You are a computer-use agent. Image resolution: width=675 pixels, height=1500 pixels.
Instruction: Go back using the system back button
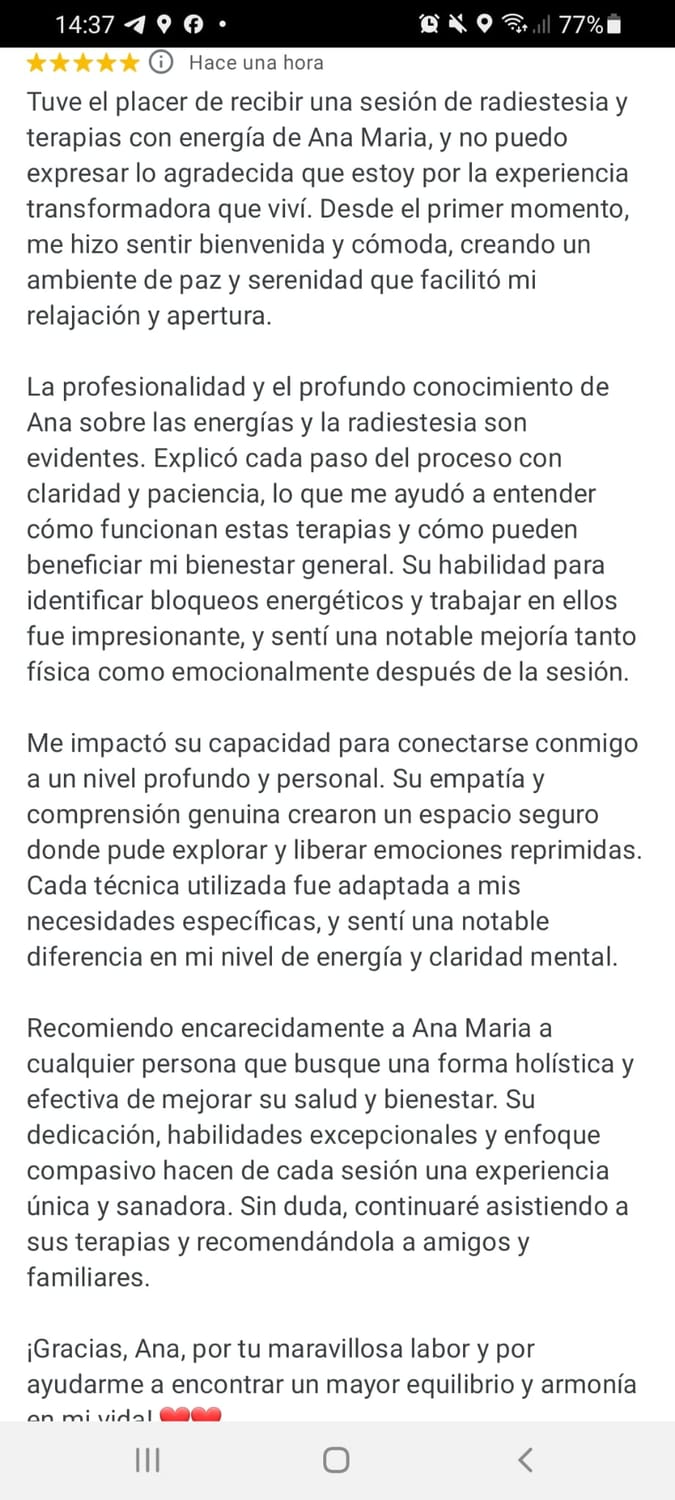tap(525, 1460)
